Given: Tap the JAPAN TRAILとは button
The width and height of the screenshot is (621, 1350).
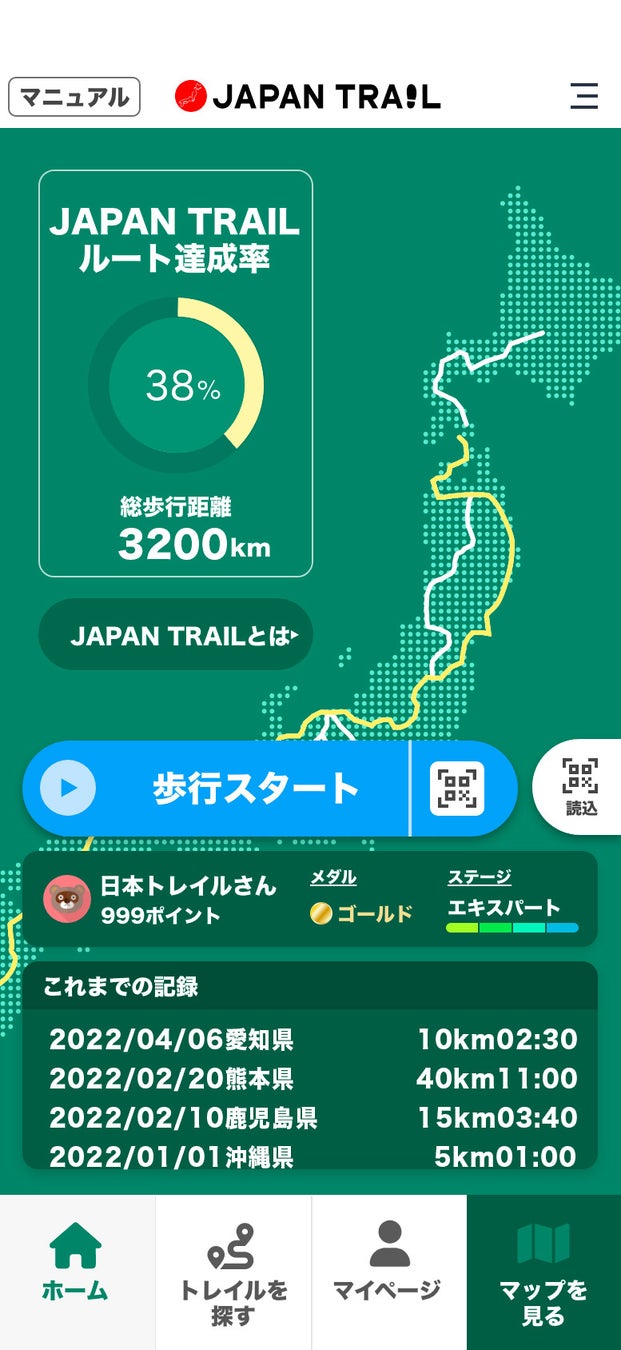Looking at the screenshot, I should pos(176,635).
